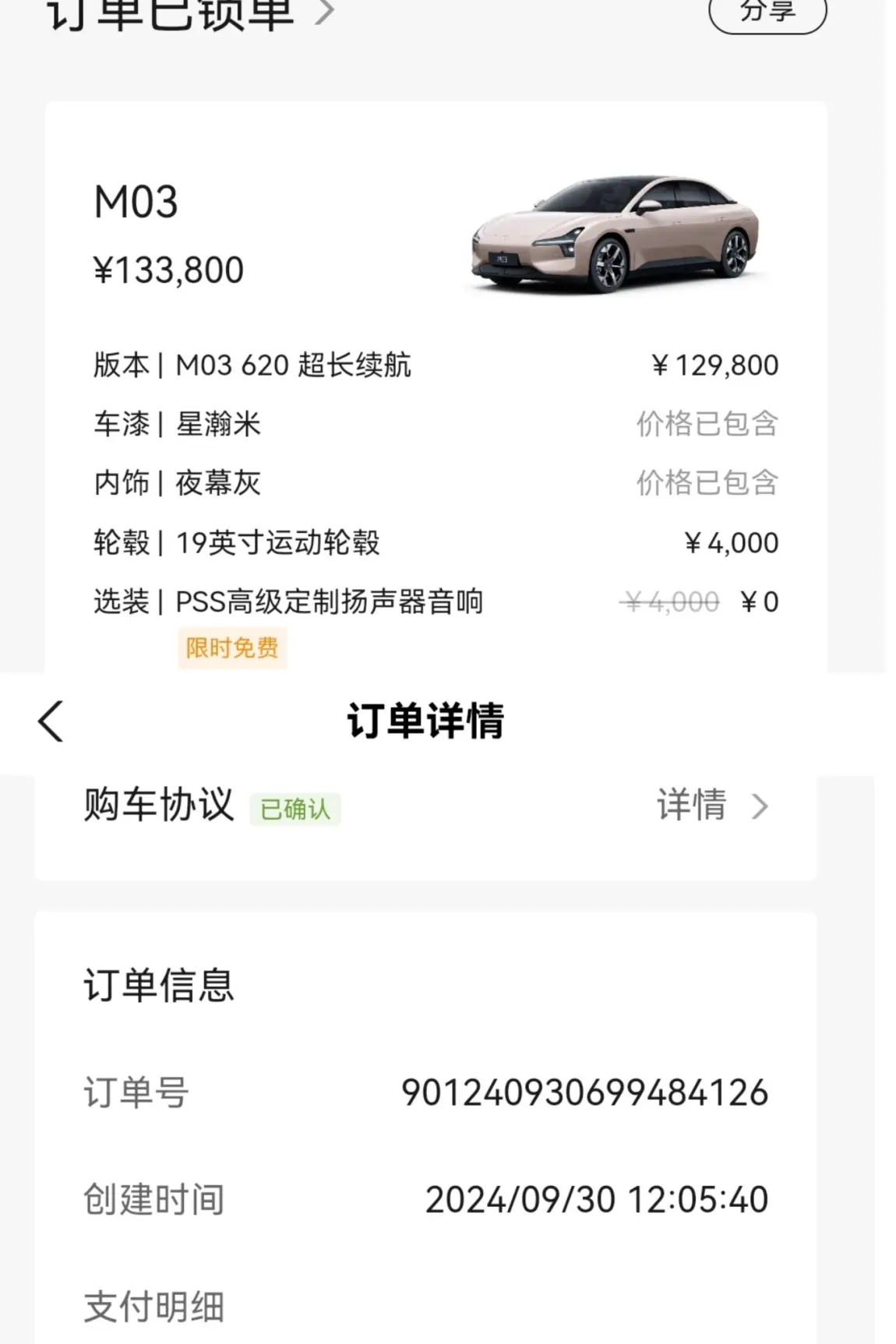Go back from the order details page

click(x=51, y=721)
